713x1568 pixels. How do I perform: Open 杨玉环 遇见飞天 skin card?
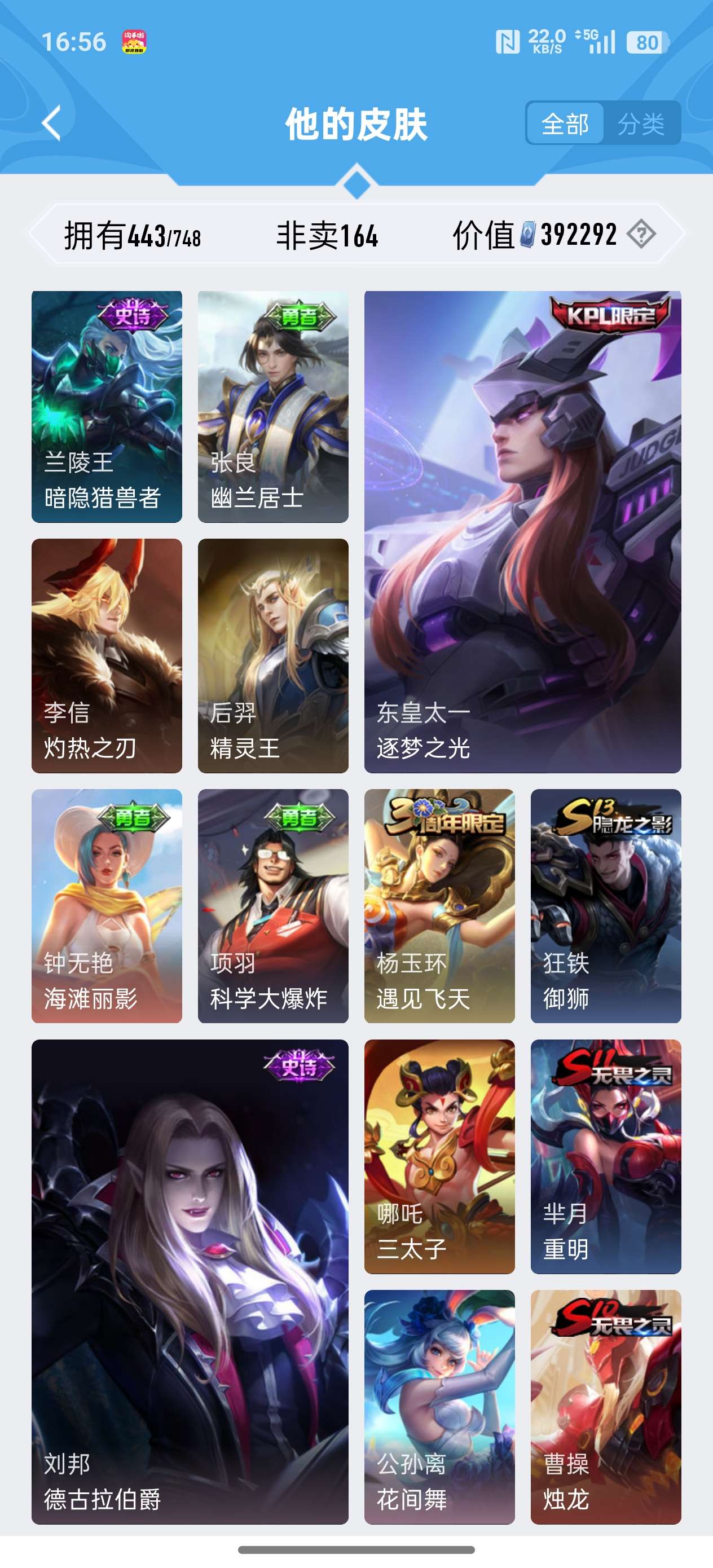pos(439,906)
